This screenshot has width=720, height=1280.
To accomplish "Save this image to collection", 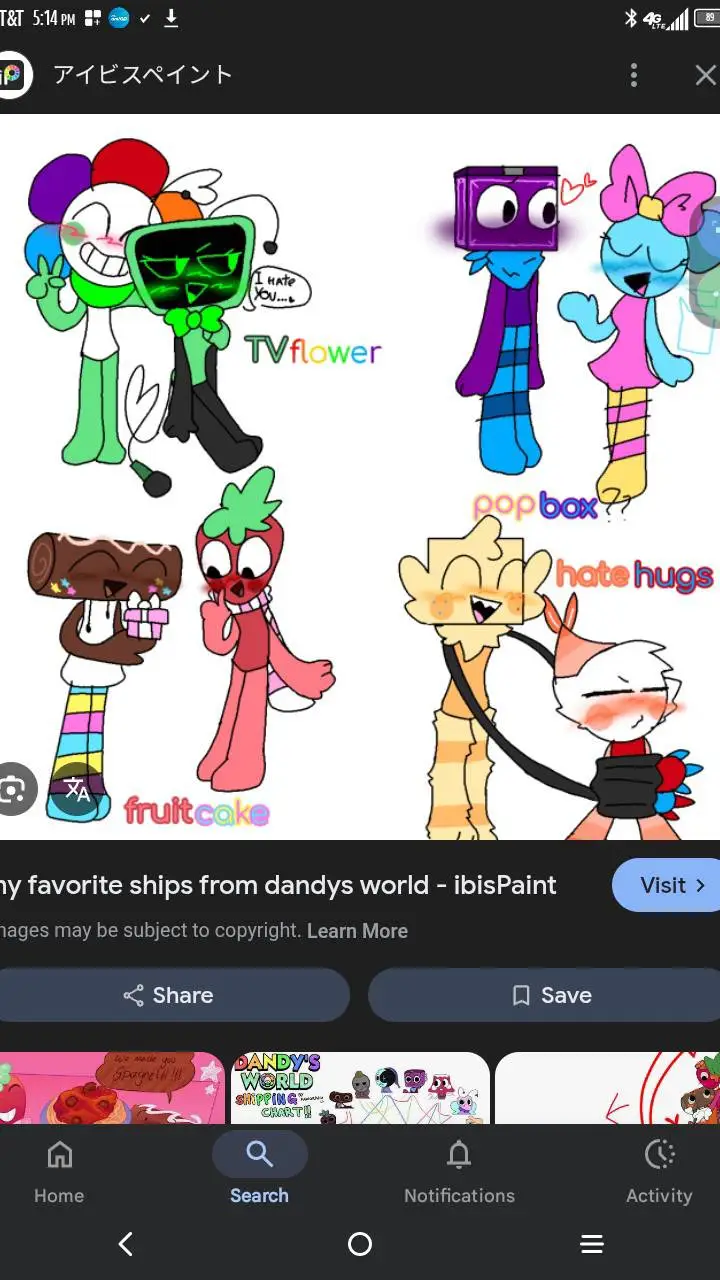I will coord(551,995).
